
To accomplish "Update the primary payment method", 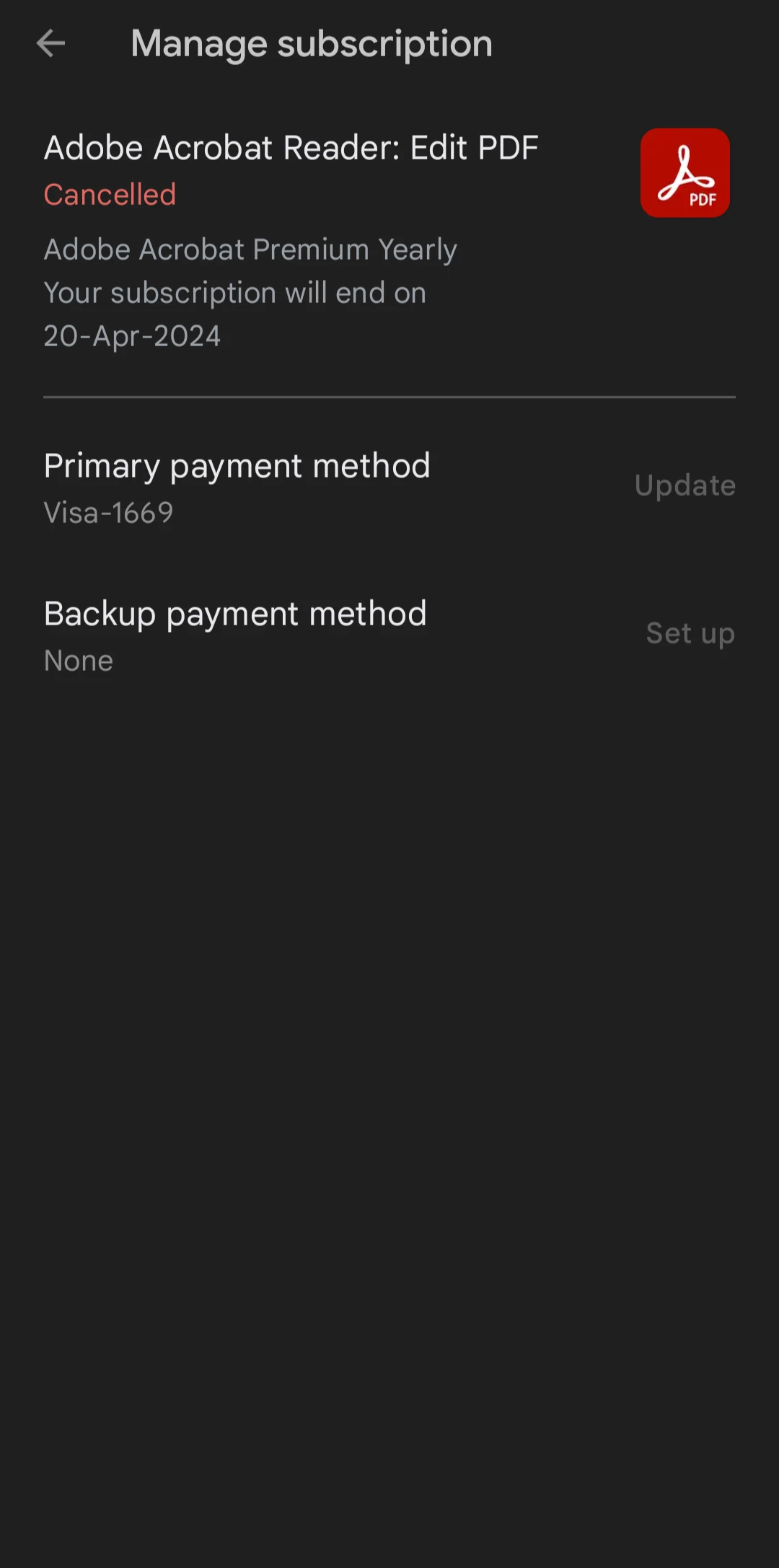I will [x=685, y=485].
